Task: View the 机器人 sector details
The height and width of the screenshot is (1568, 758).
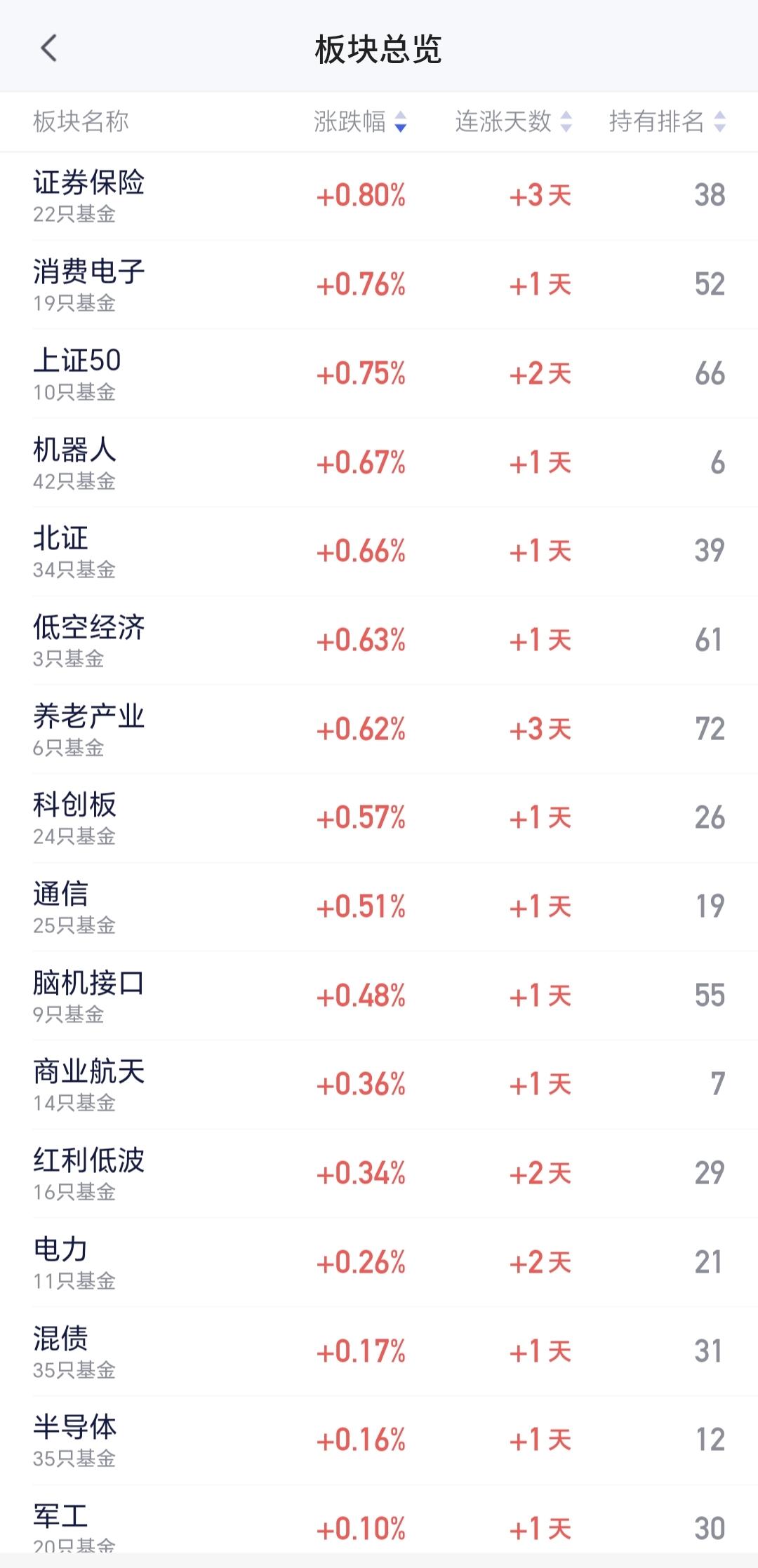Action: pyautogui.click(x=379, y=463)
